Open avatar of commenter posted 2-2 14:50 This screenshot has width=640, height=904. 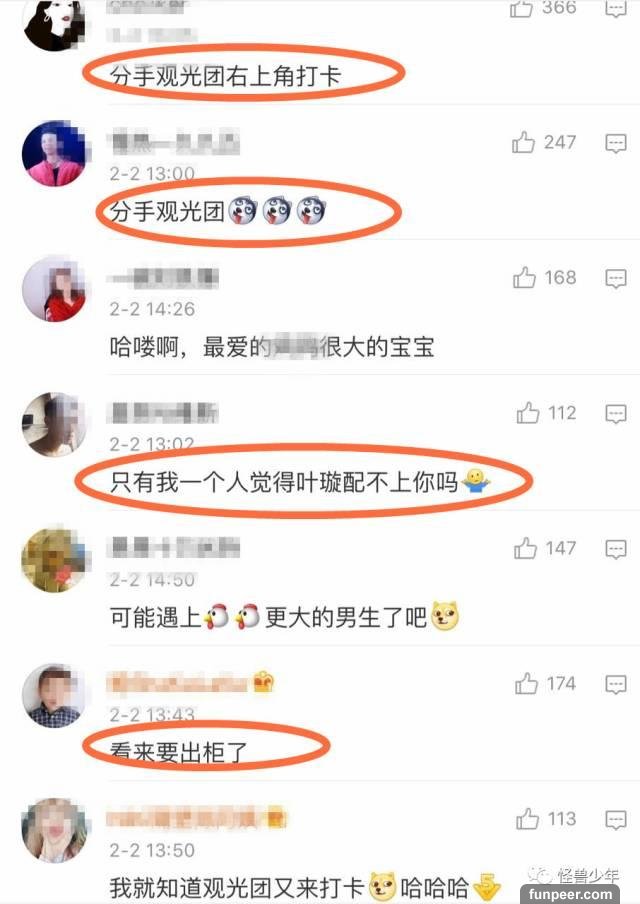click(53, 559)
